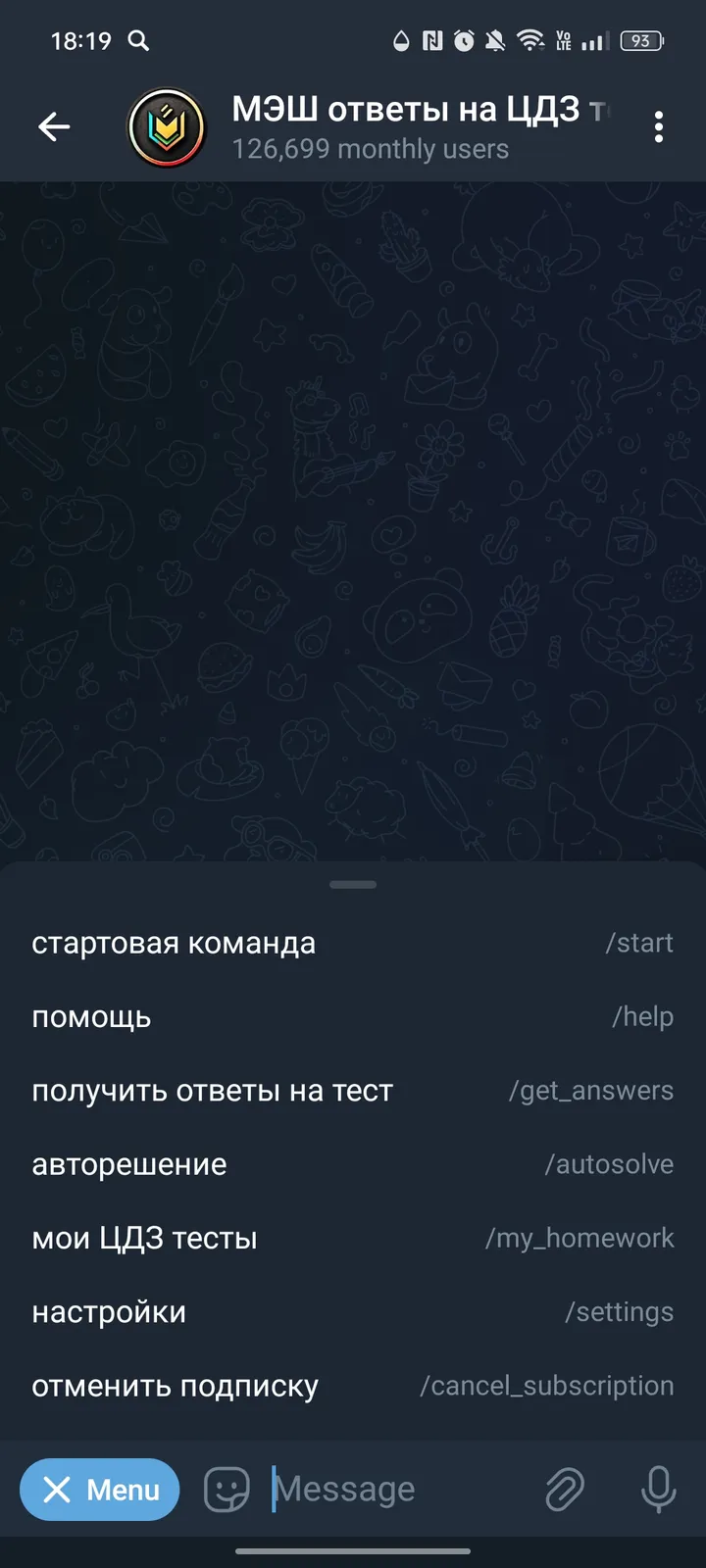The height and width of the screenshot is (1568, 706).
Task: Tap the Wi-Fi icon in status bar
Action: (530, 41)
